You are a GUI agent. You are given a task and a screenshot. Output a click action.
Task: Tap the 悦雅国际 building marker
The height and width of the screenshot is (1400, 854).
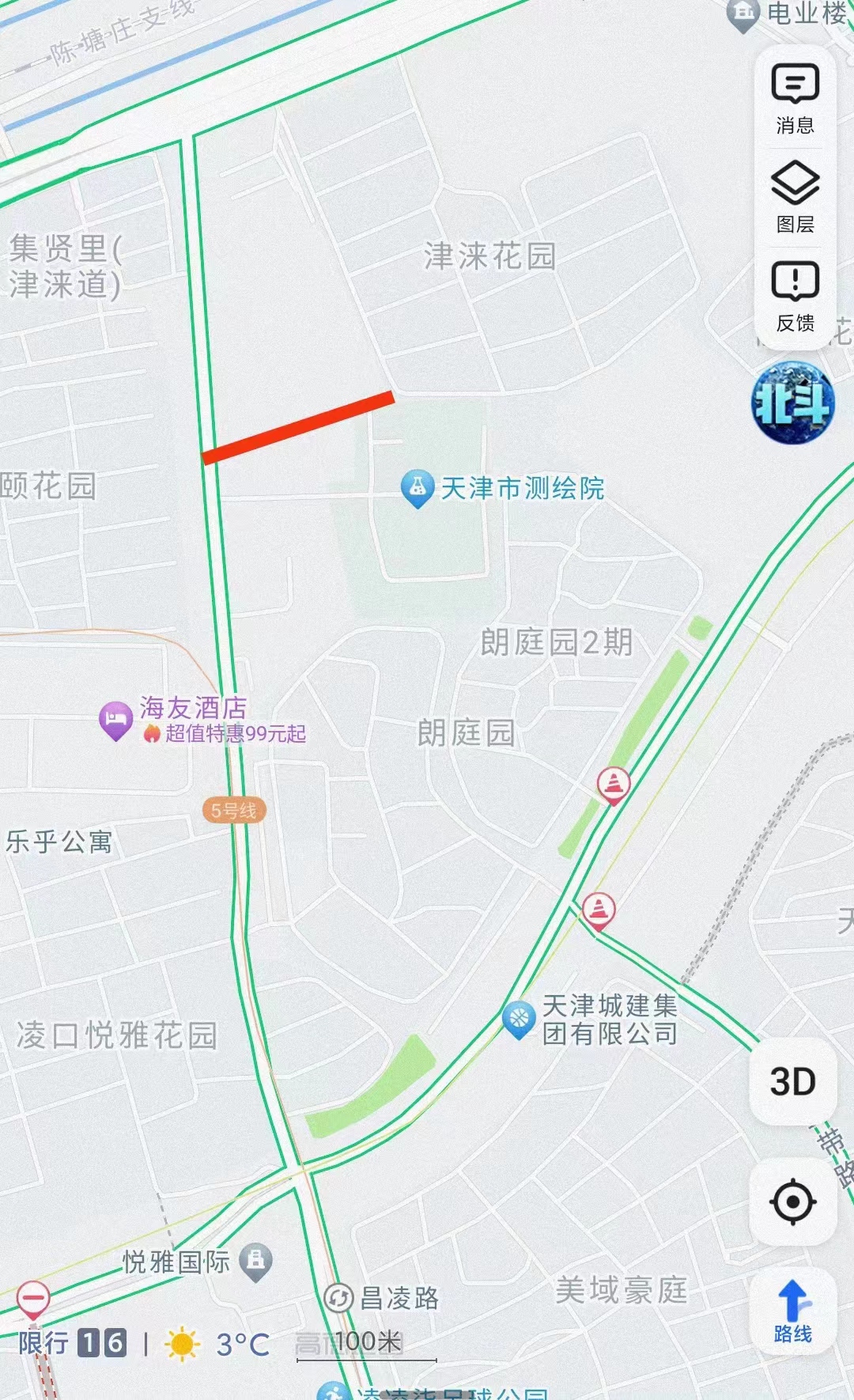(x=255, y=1261)
